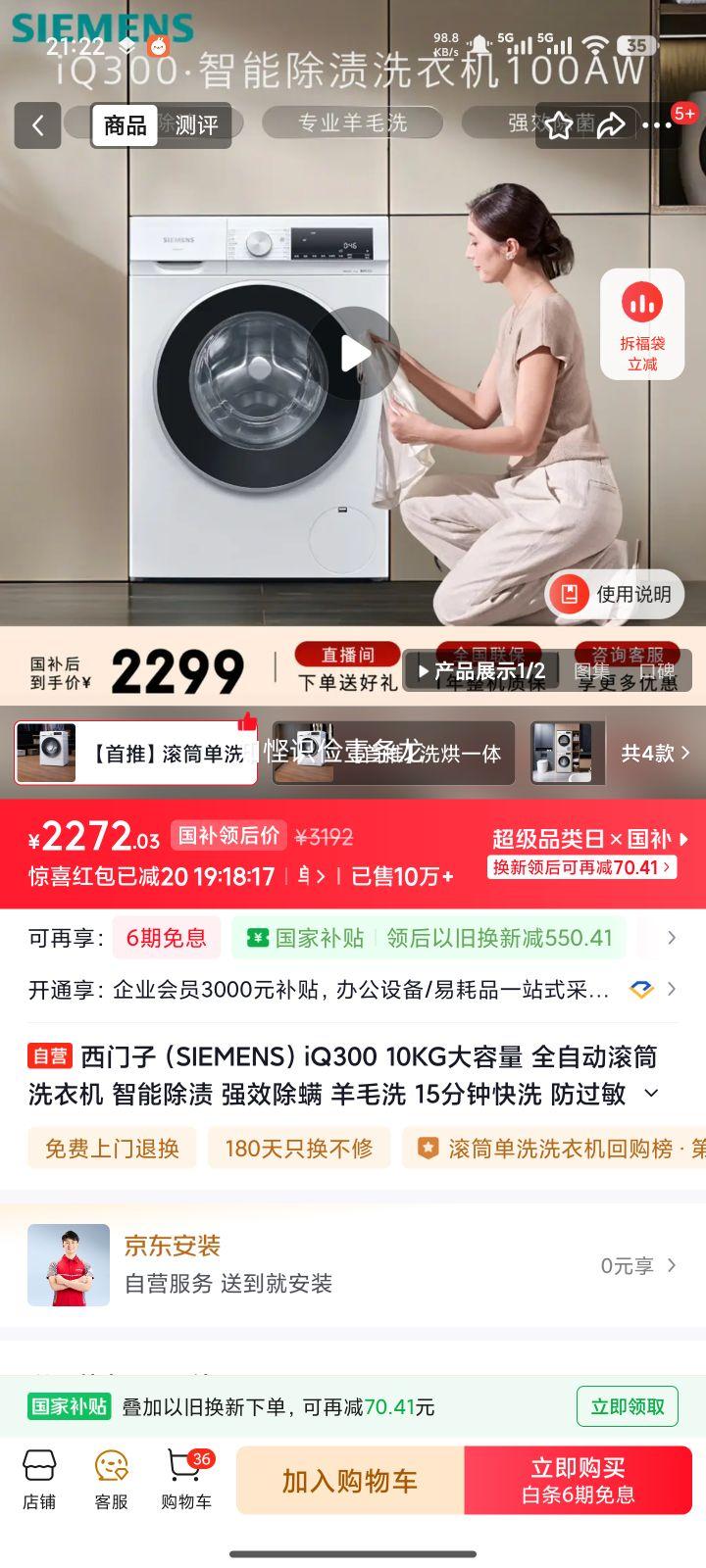The height and width of the screenshot is (1568, 706).
Task: Toggle the favorite star on the product
Action: [x=561, y=123]
